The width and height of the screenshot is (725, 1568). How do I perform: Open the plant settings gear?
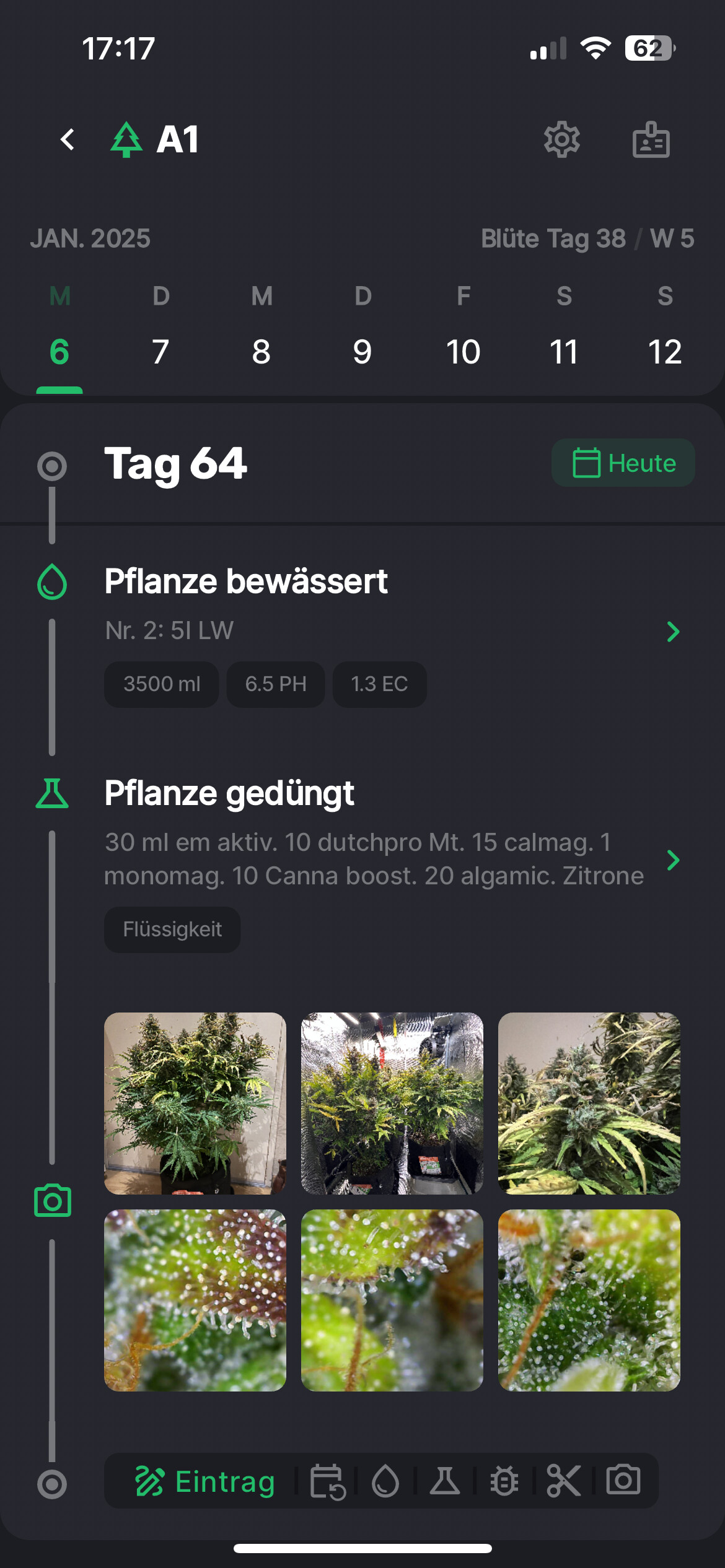coord(561,140)
